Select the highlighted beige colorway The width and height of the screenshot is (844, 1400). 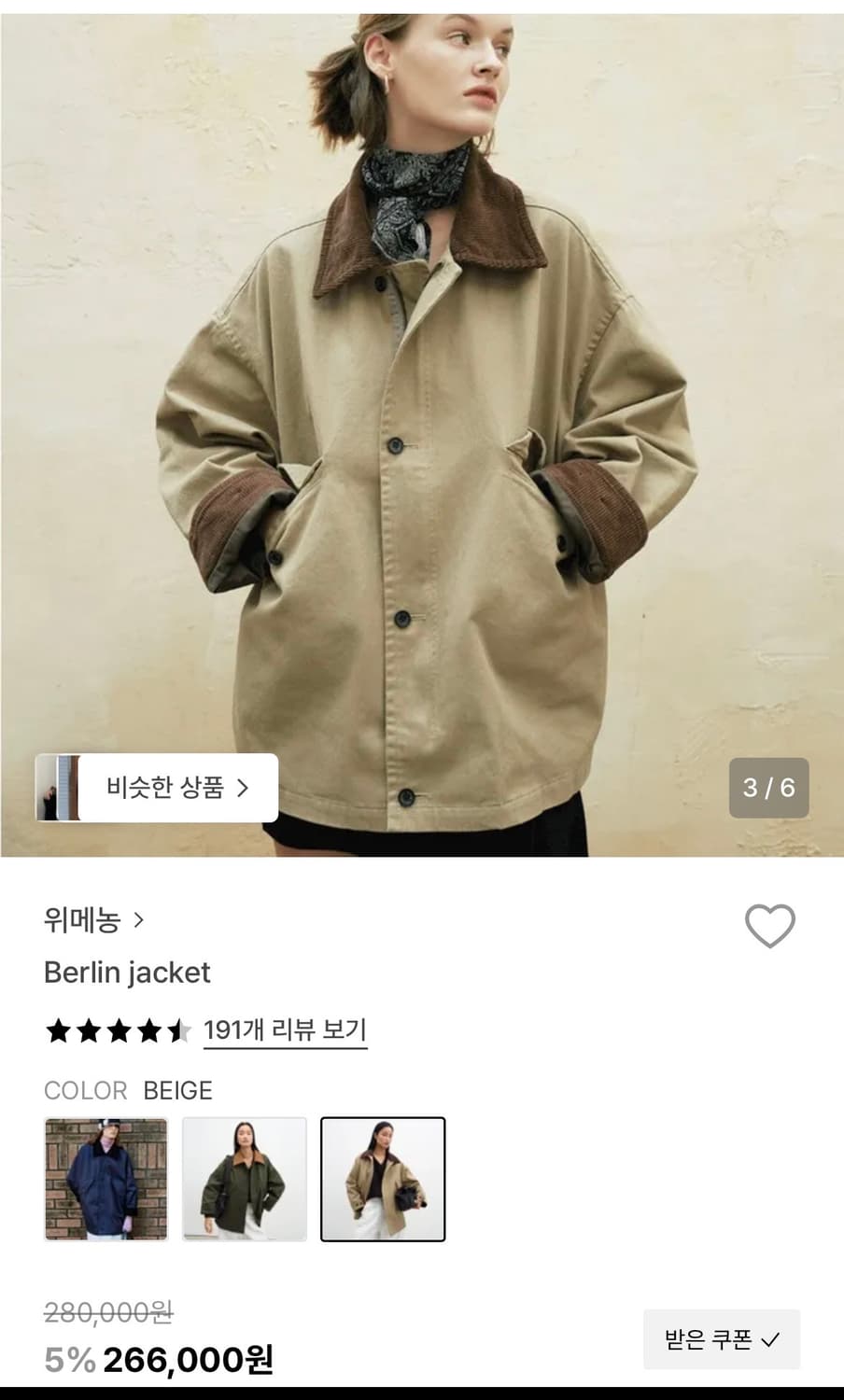[384, 1179]
